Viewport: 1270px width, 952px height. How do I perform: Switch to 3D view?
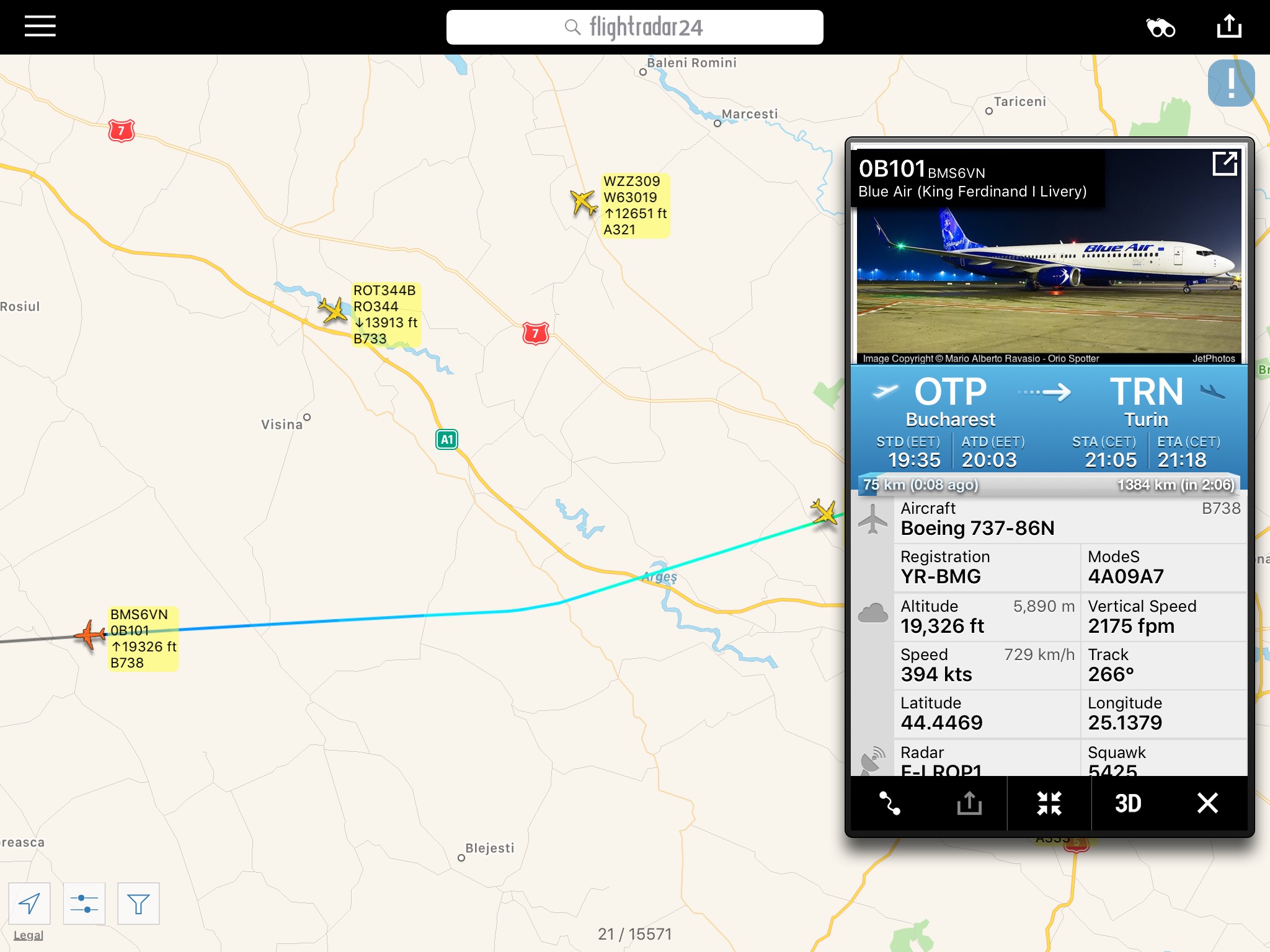tap(1128, 803)
